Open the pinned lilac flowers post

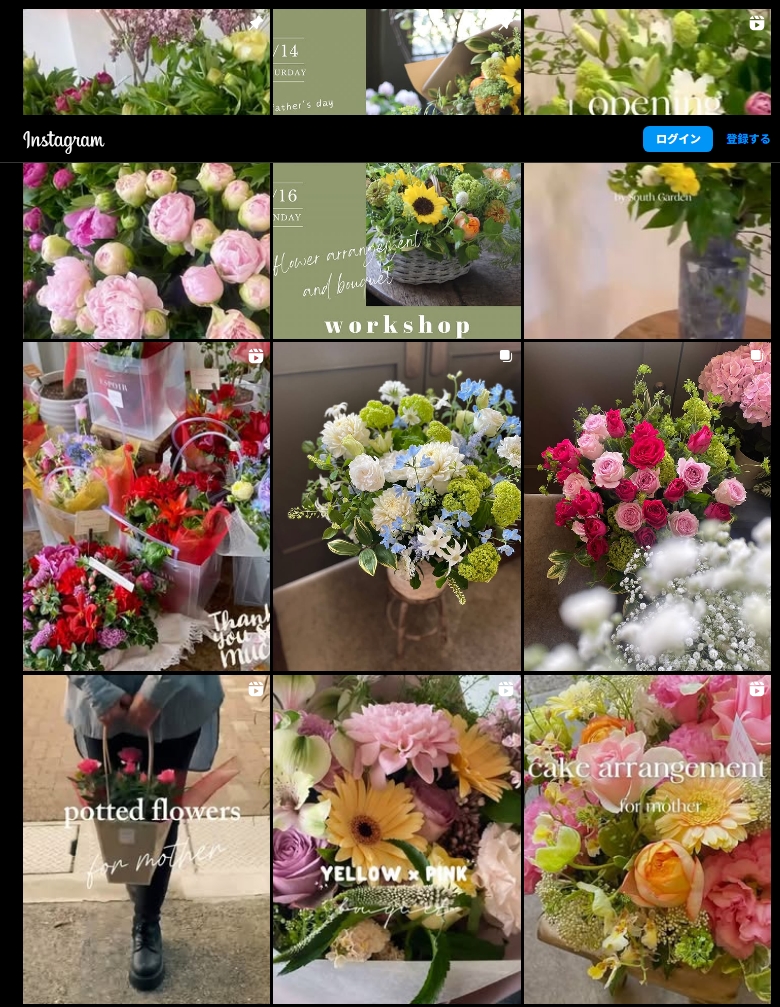pyautogui.click(x=146, y=62)
